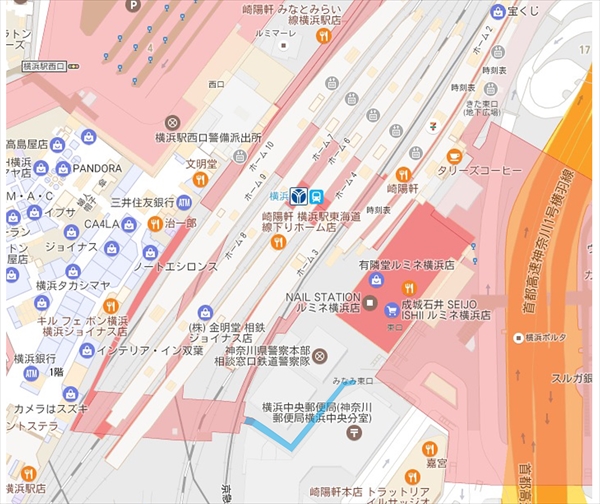Select the 治一郎 restaurant pin
This screenshot has width=600, height=504.
[155, 223]
